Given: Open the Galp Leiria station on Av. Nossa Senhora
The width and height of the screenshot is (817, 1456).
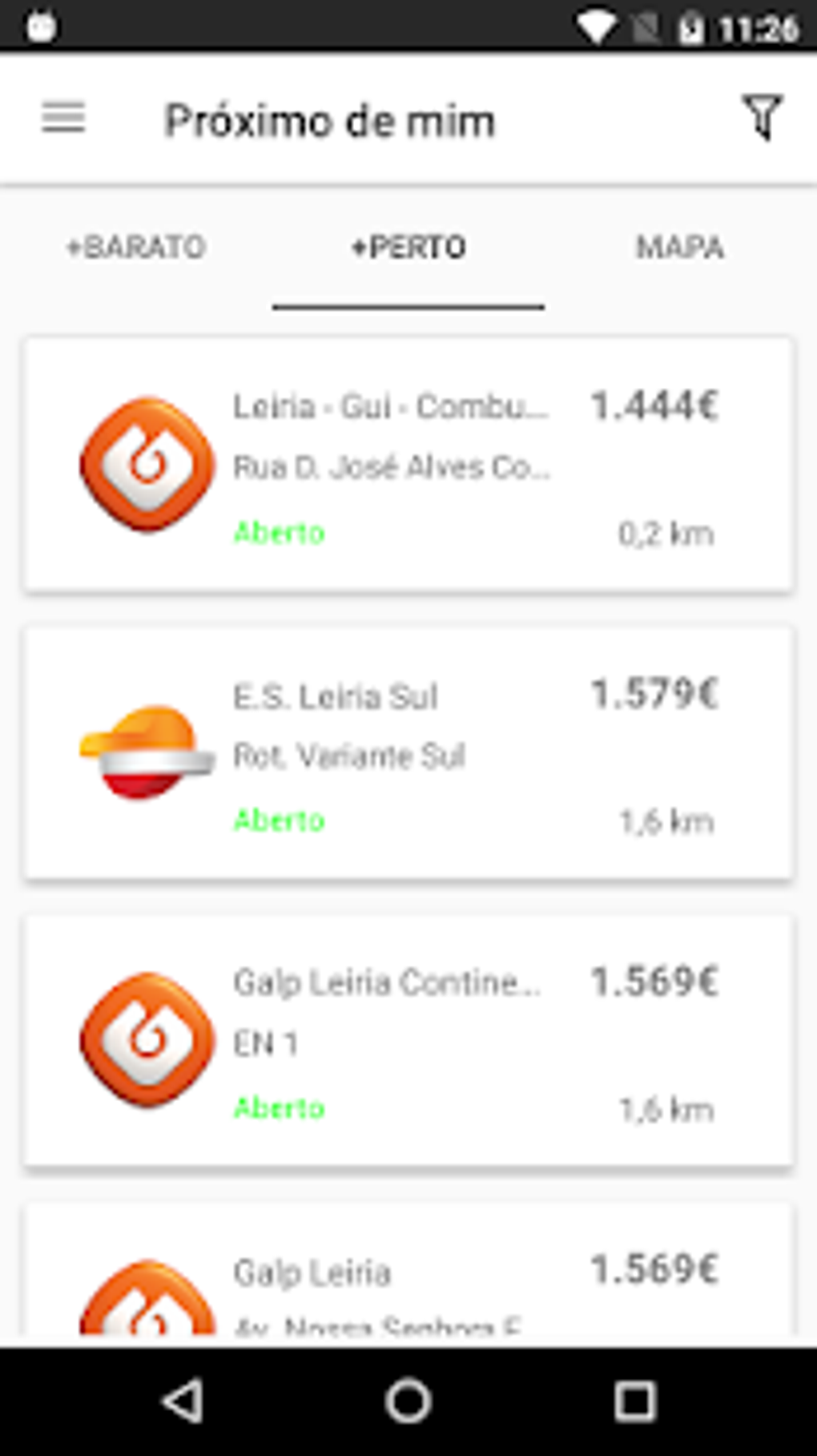Looking at the screenshot, I should tap(408, 1274).
